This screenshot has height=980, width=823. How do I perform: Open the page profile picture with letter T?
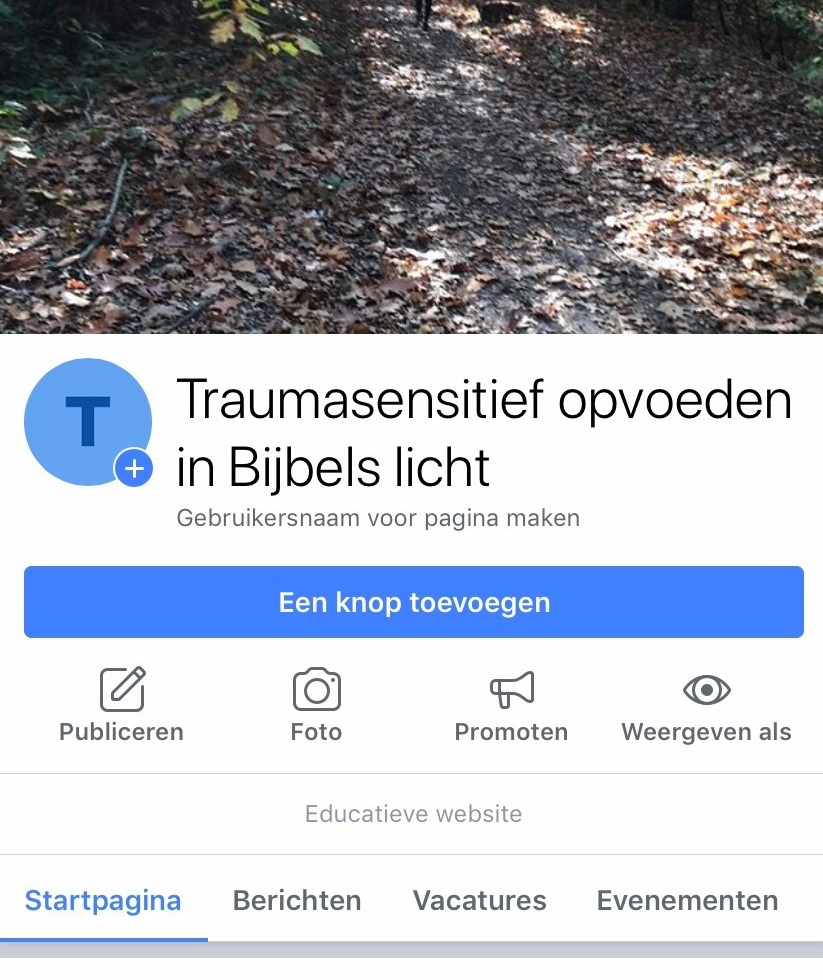[x=88, y=421]
